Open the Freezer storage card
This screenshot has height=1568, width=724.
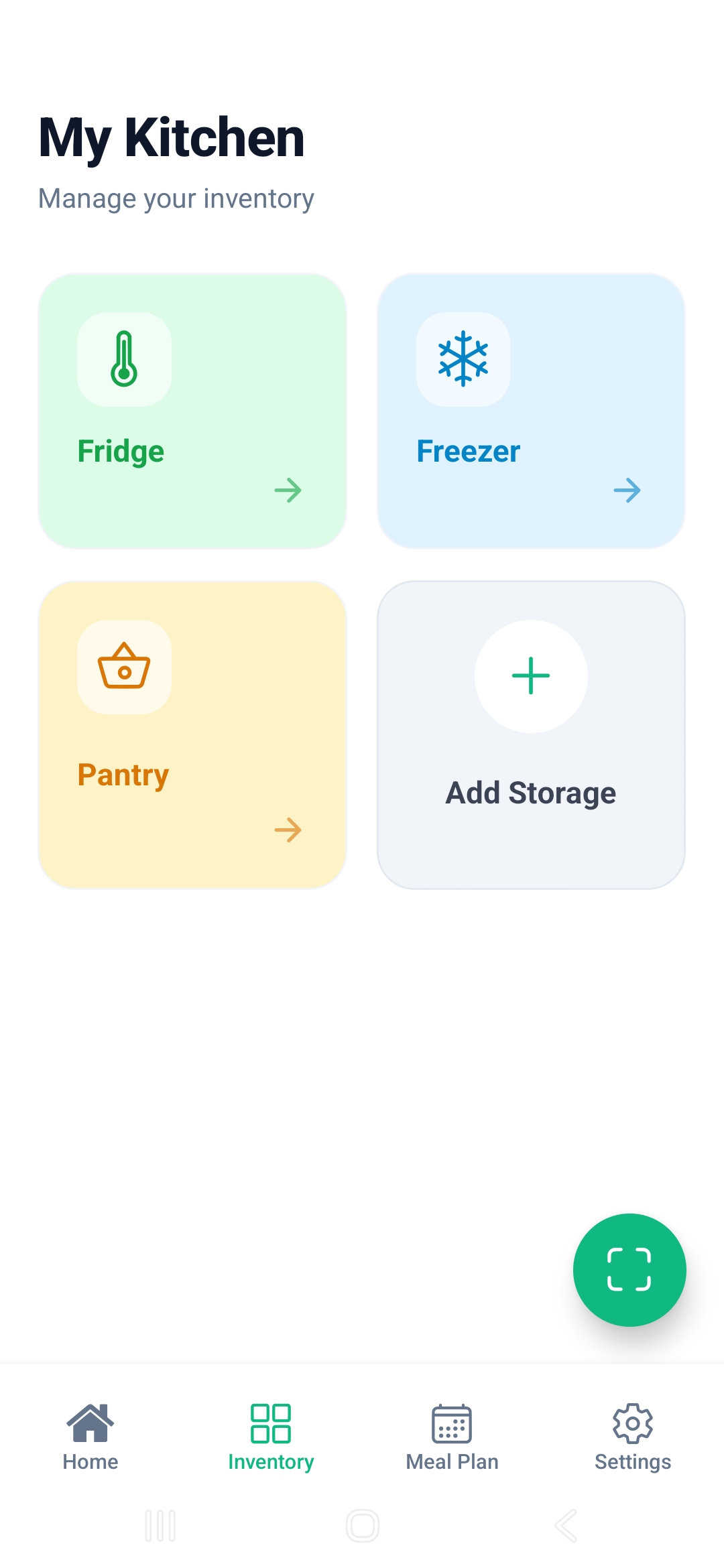(531, 411)
